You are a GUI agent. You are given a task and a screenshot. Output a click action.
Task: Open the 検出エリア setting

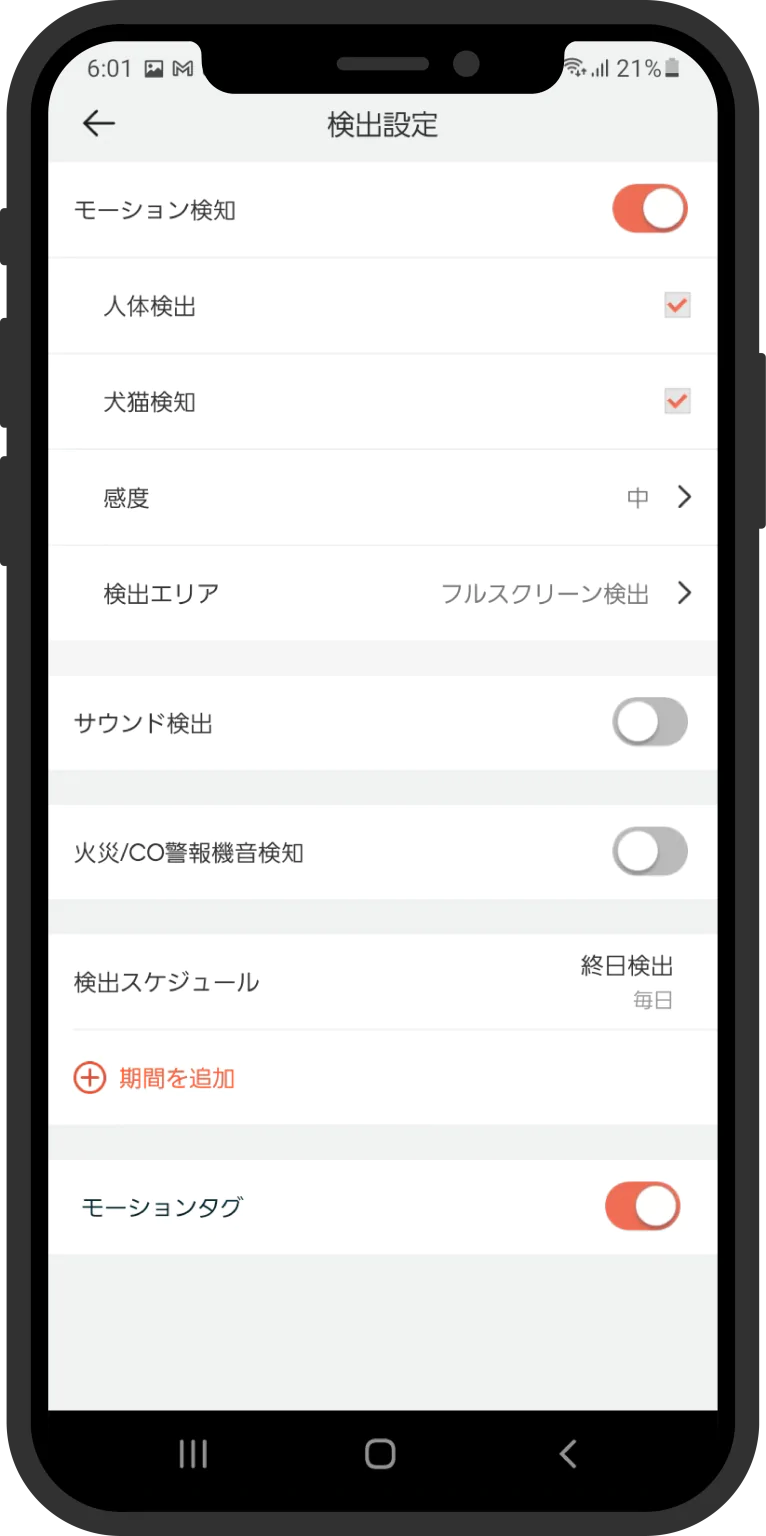coord(383,594)
